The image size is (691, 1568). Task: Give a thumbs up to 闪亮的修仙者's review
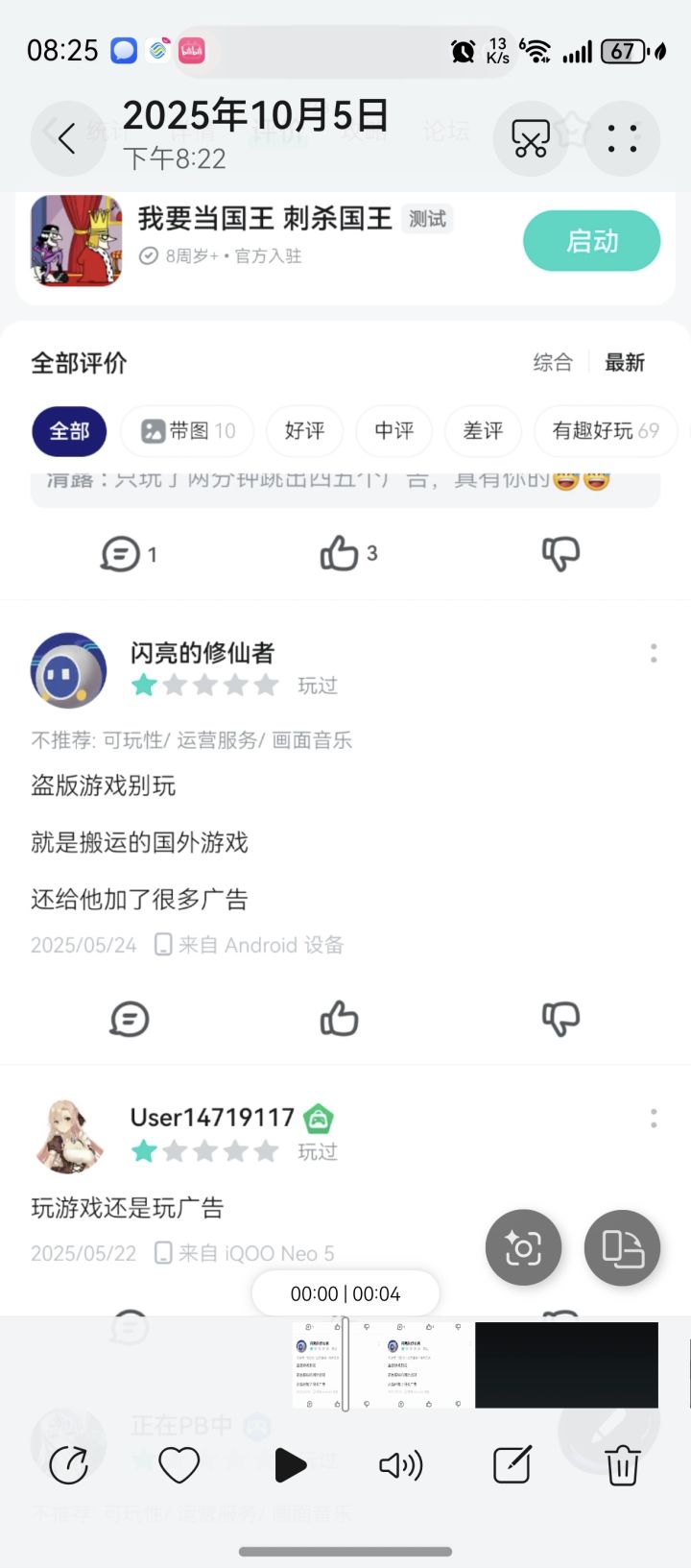click(x=339, y=1019)
